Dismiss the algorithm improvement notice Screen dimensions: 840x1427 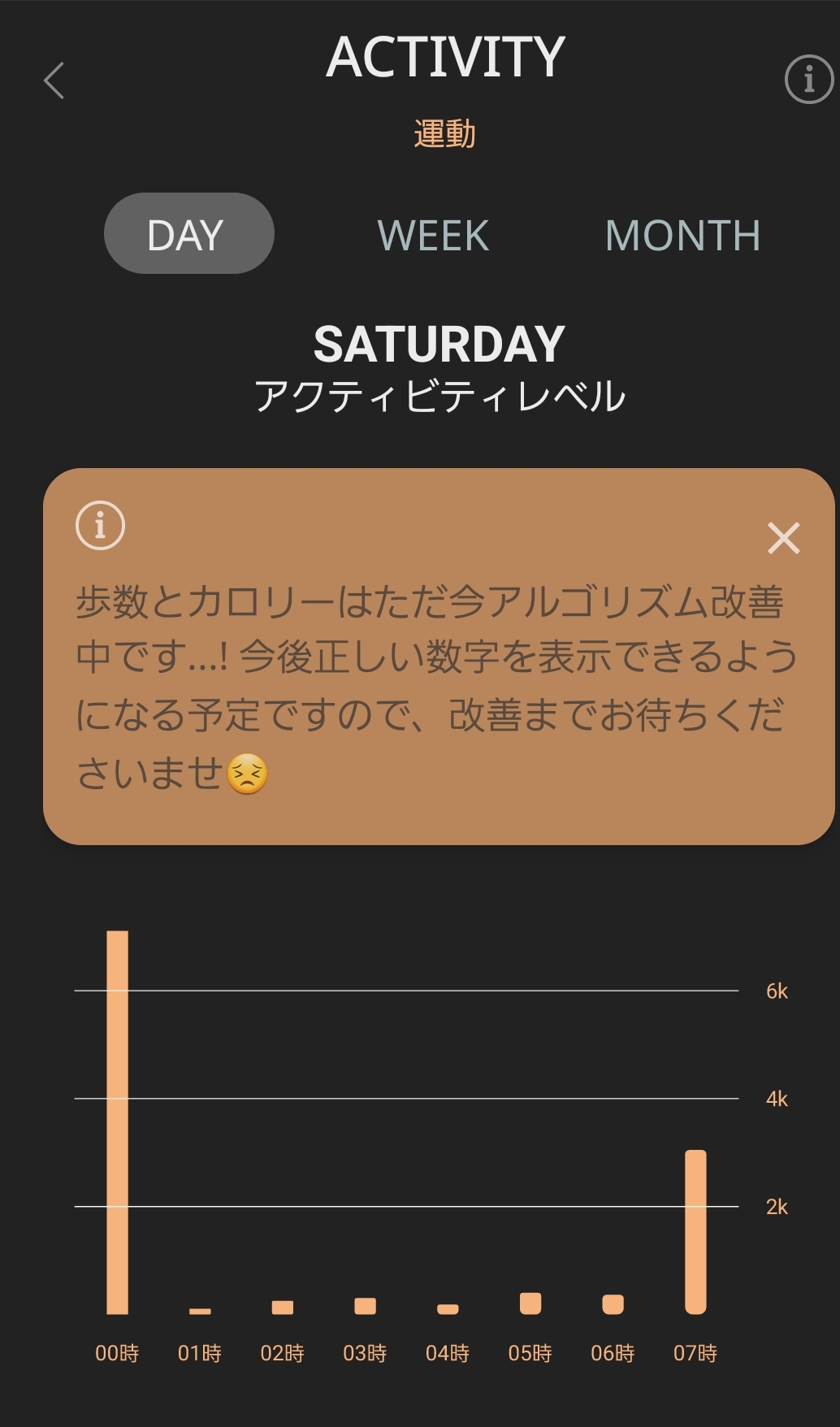coord(783,538)
